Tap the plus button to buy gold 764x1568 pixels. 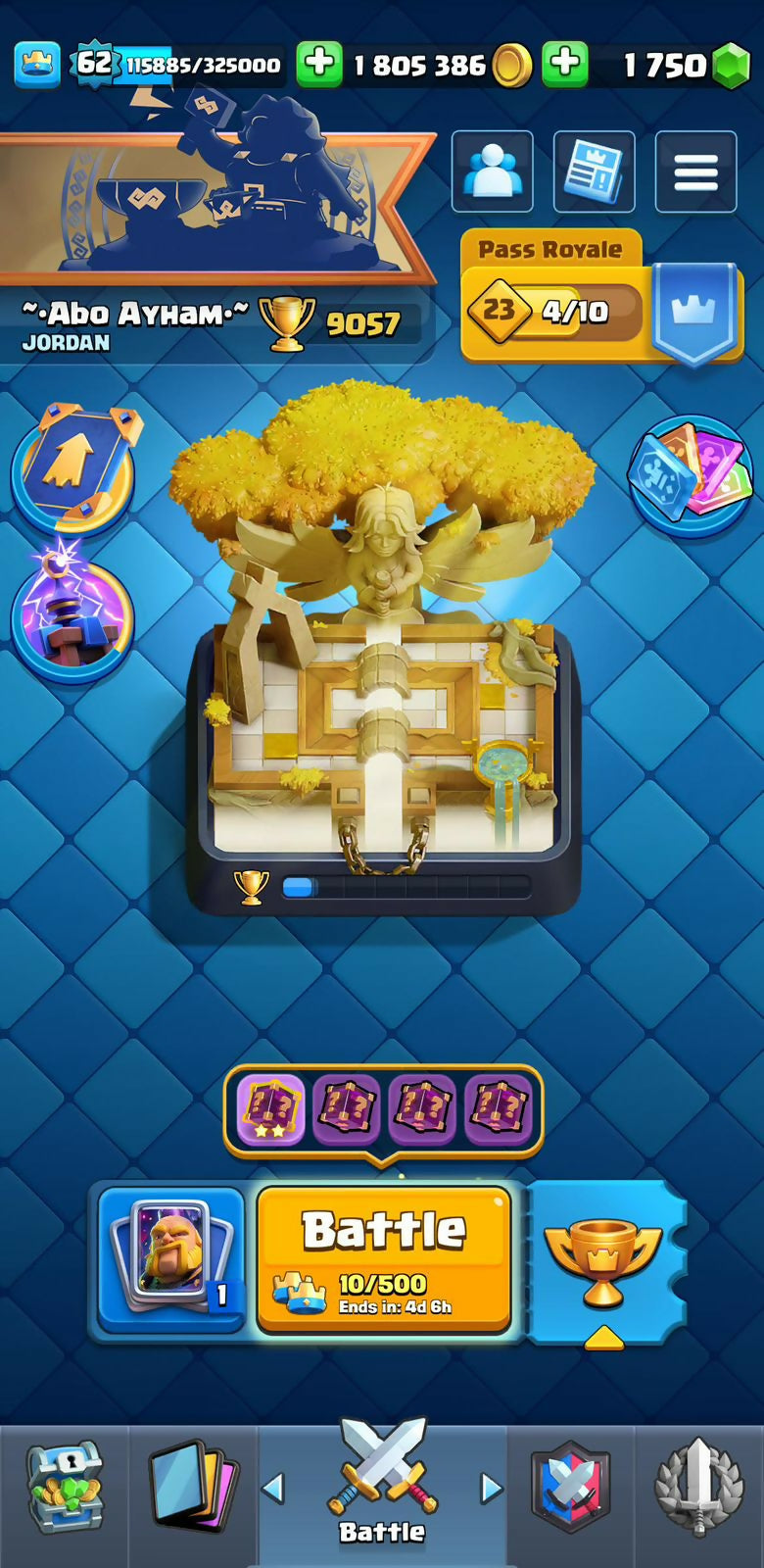click(x=319, y=65)
